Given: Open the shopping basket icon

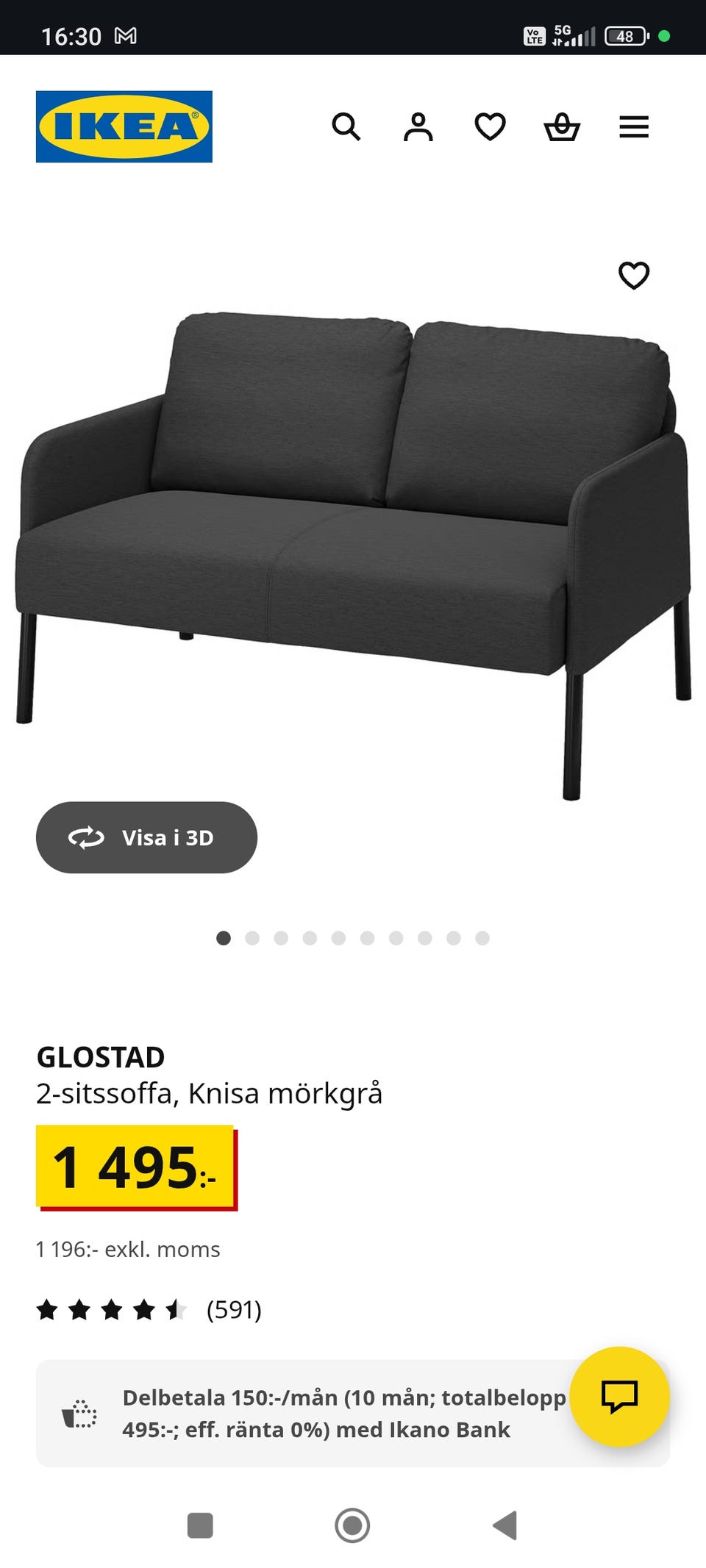Looking at the screenshot, I should pos(561,126).
